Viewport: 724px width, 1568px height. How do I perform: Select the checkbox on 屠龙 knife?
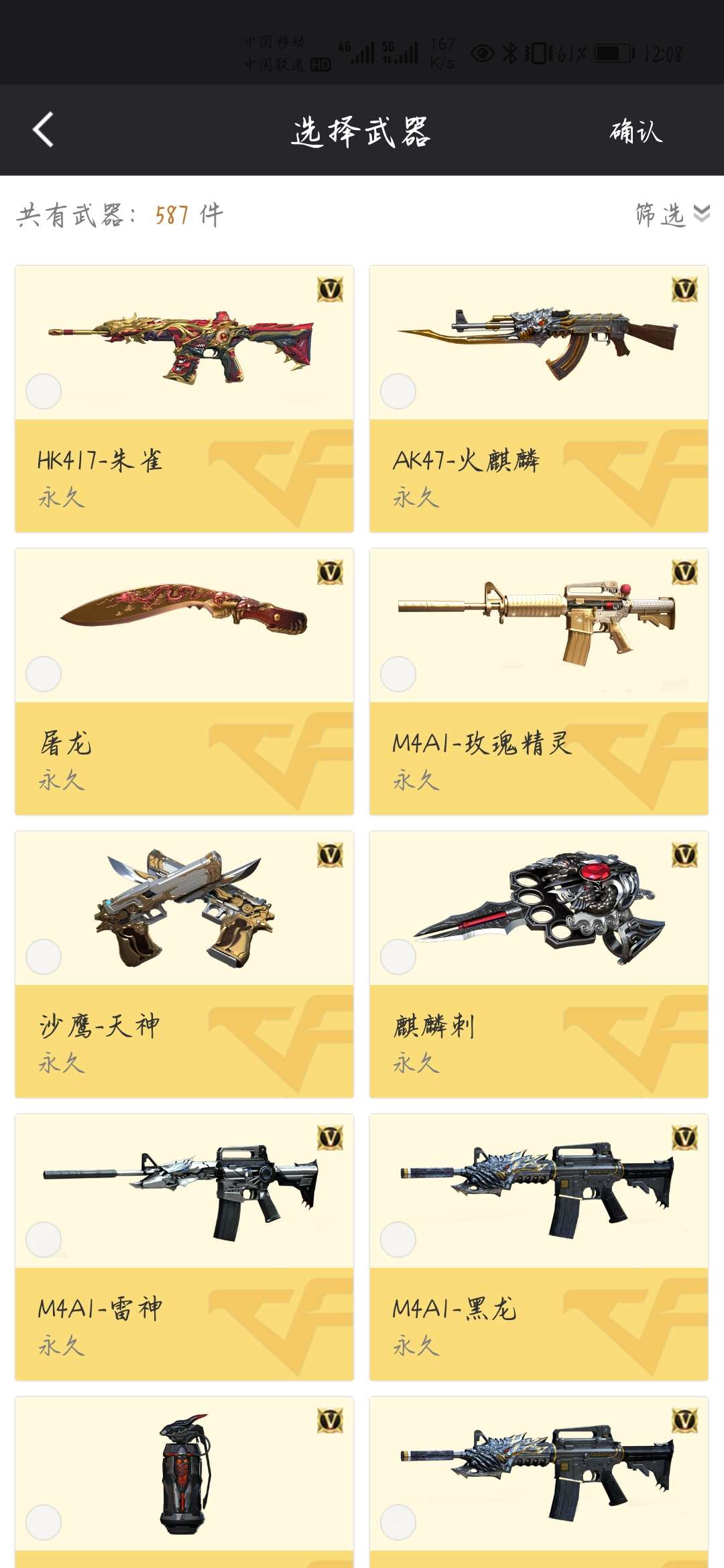tap(44, 674)
